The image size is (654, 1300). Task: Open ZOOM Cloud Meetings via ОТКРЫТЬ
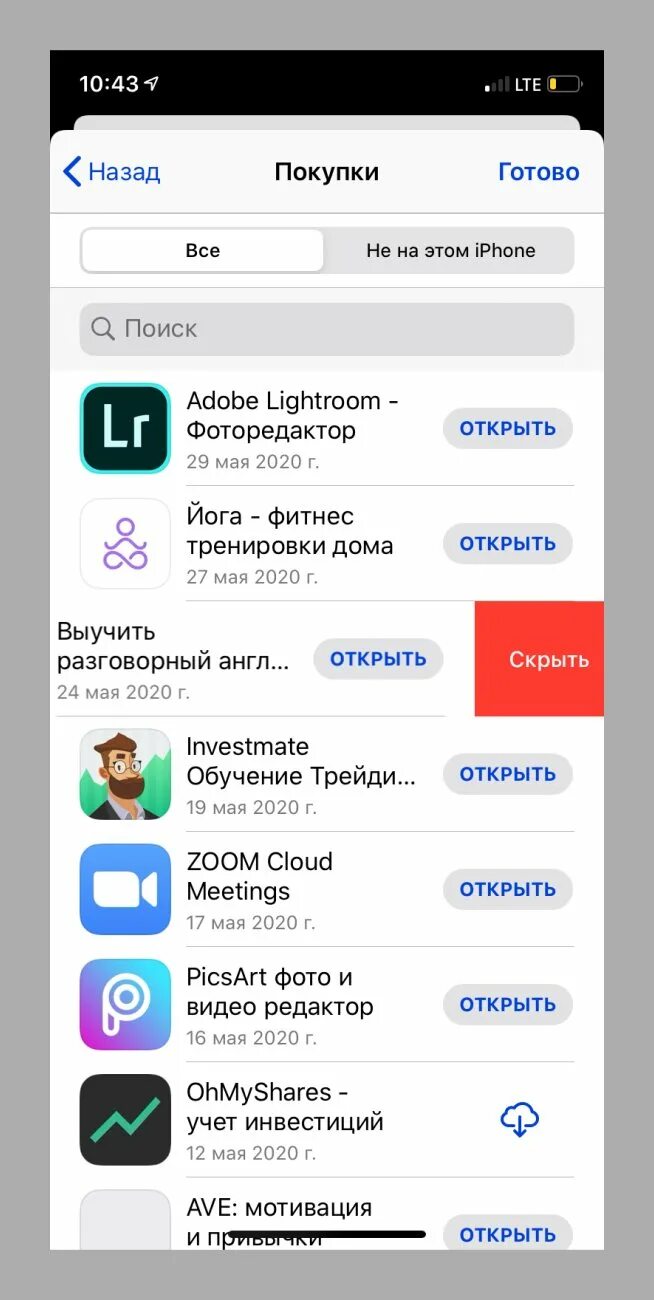pos(507,889)
